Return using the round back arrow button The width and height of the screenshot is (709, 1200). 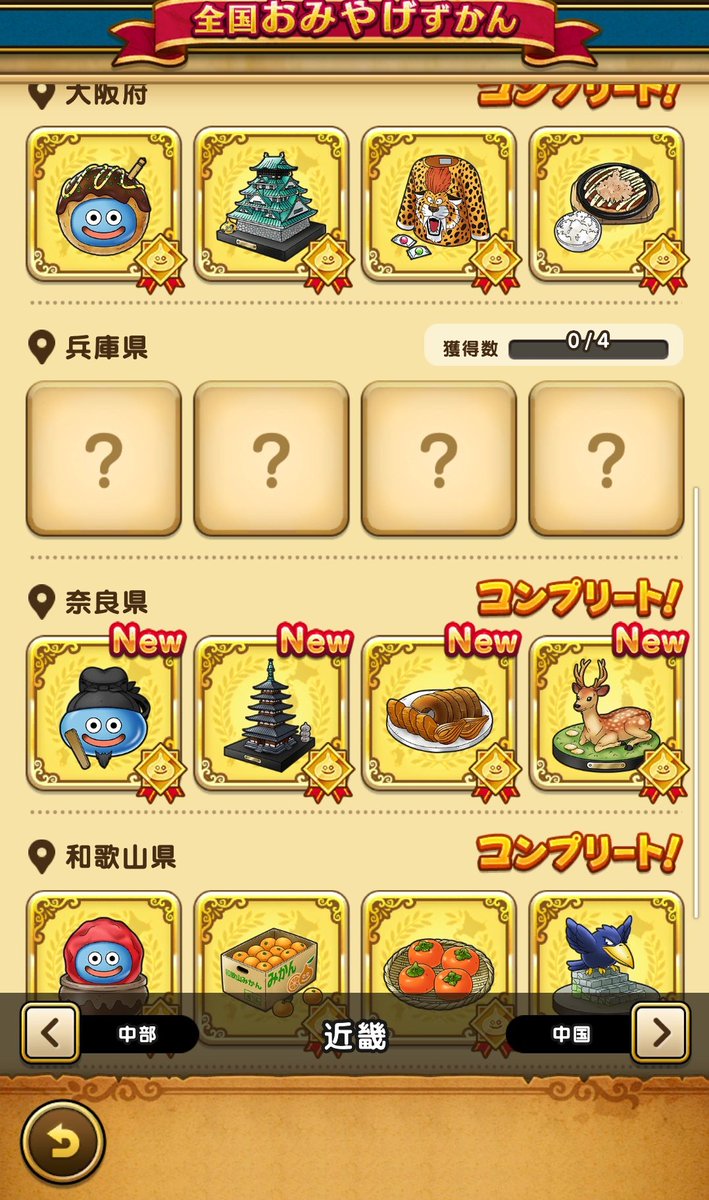pos(63,1143)
